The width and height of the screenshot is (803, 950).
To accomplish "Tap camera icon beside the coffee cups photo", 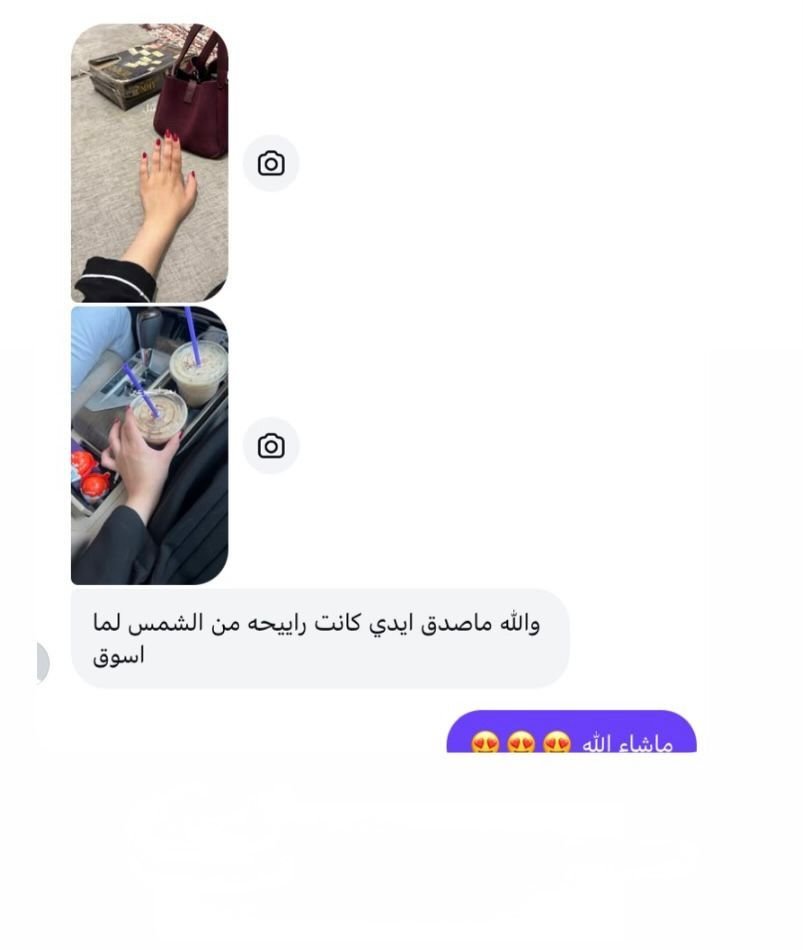I will (271, 446).
